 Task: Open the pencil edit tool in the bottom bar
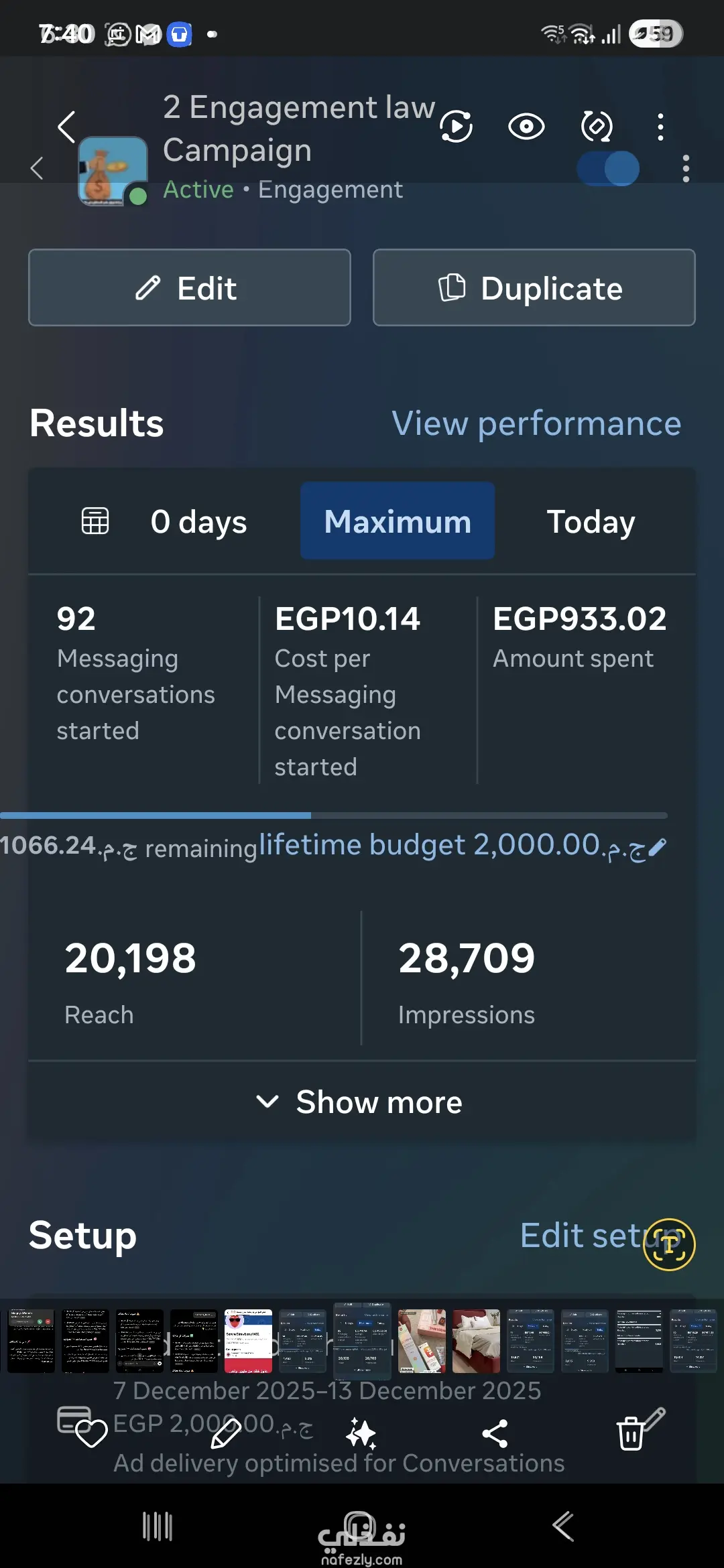point(226,1434)
